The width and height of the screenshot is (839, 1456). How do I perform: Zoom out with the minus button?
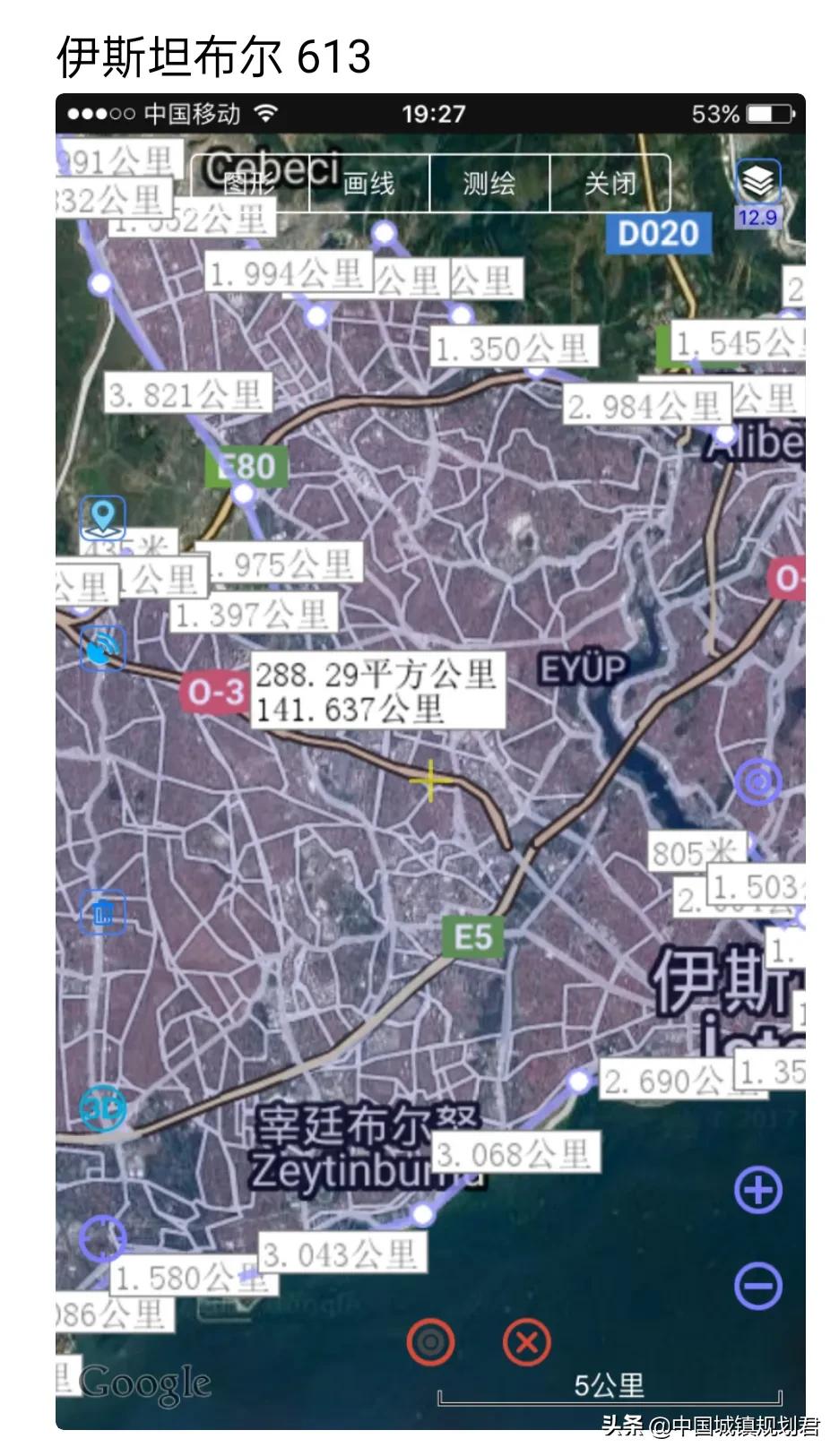point(758,1286)
